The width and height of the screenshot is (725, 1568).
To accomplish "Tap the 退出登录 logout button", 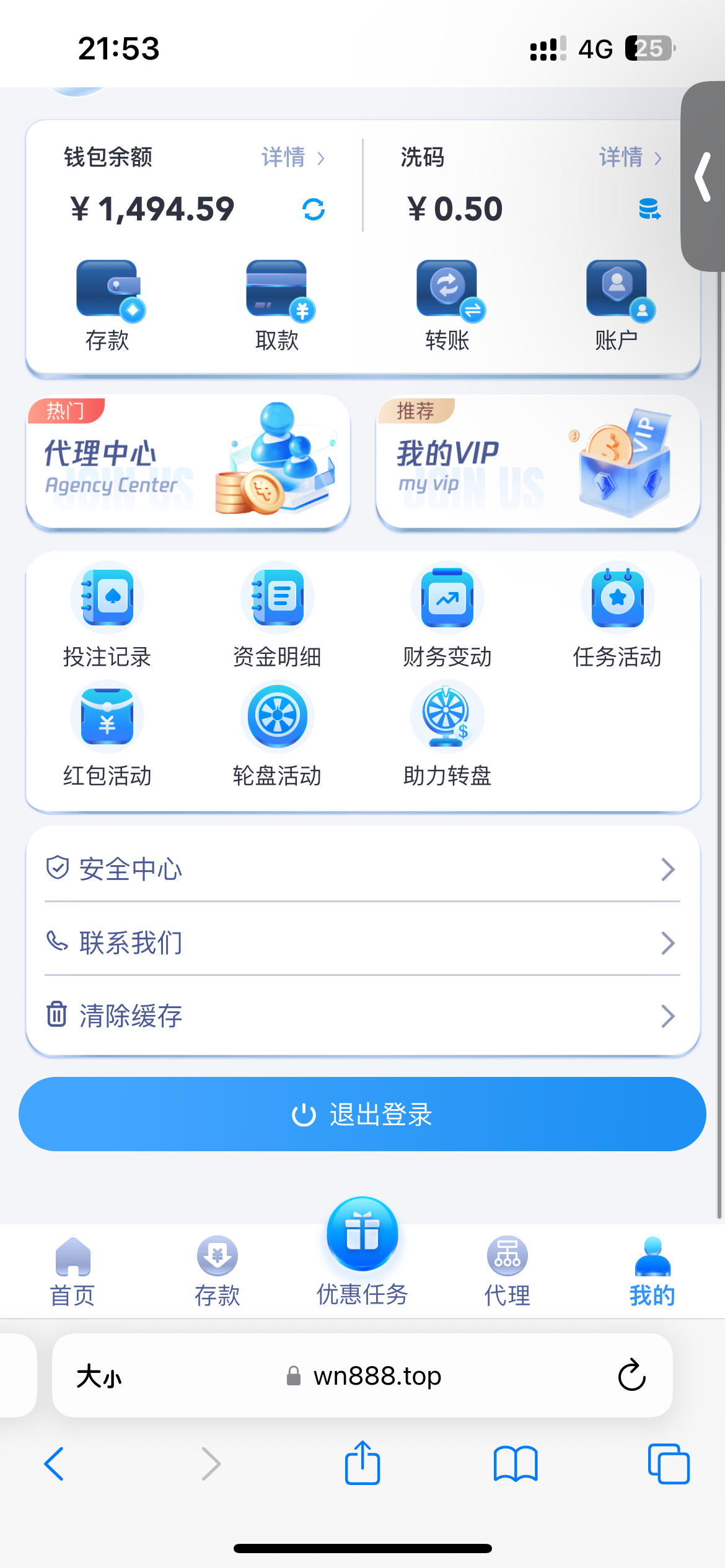I will coord(362,1114).
